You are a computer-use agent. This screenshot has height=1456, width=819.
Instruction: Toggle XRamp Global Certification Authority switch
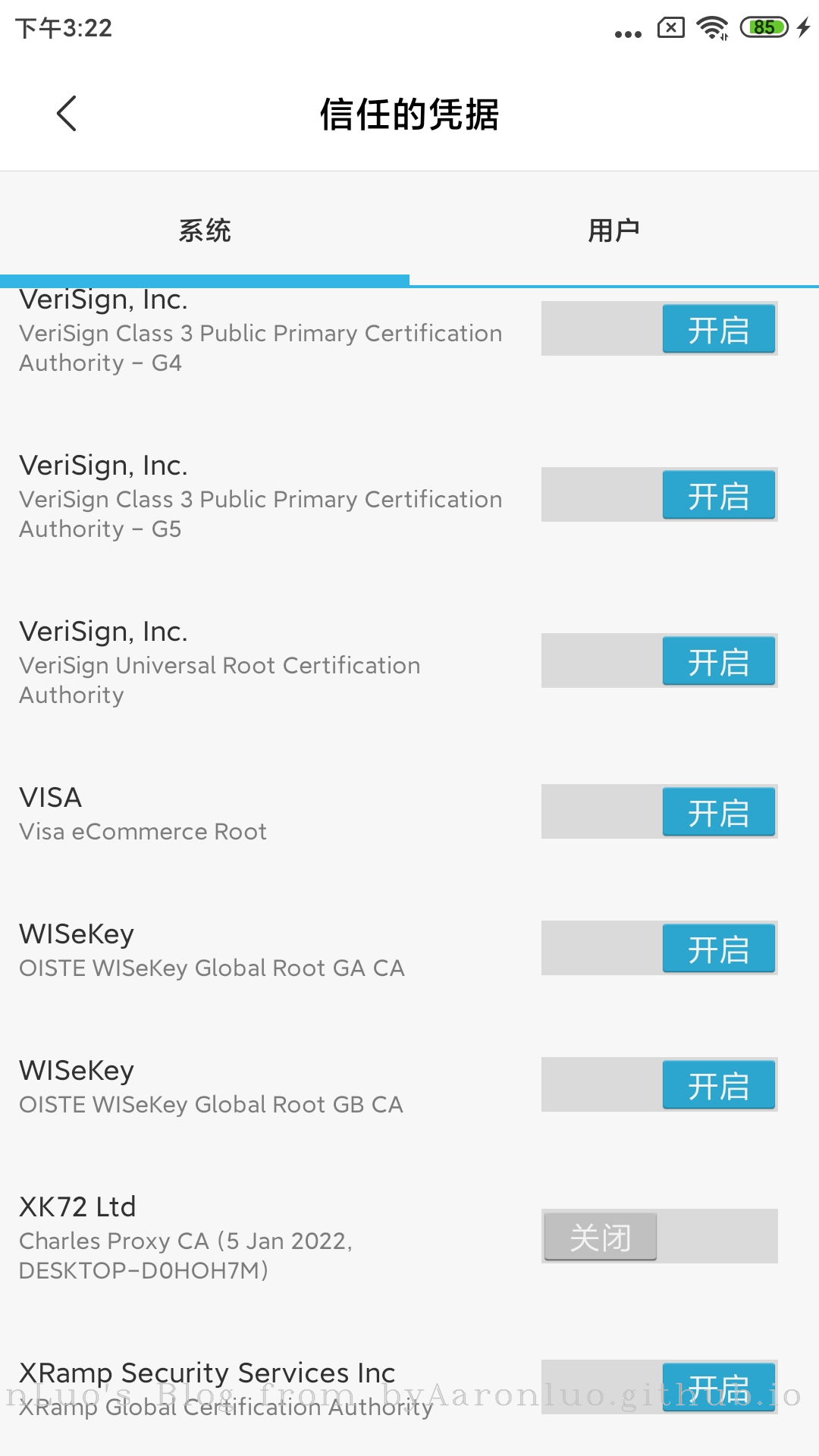[659, 1388]
